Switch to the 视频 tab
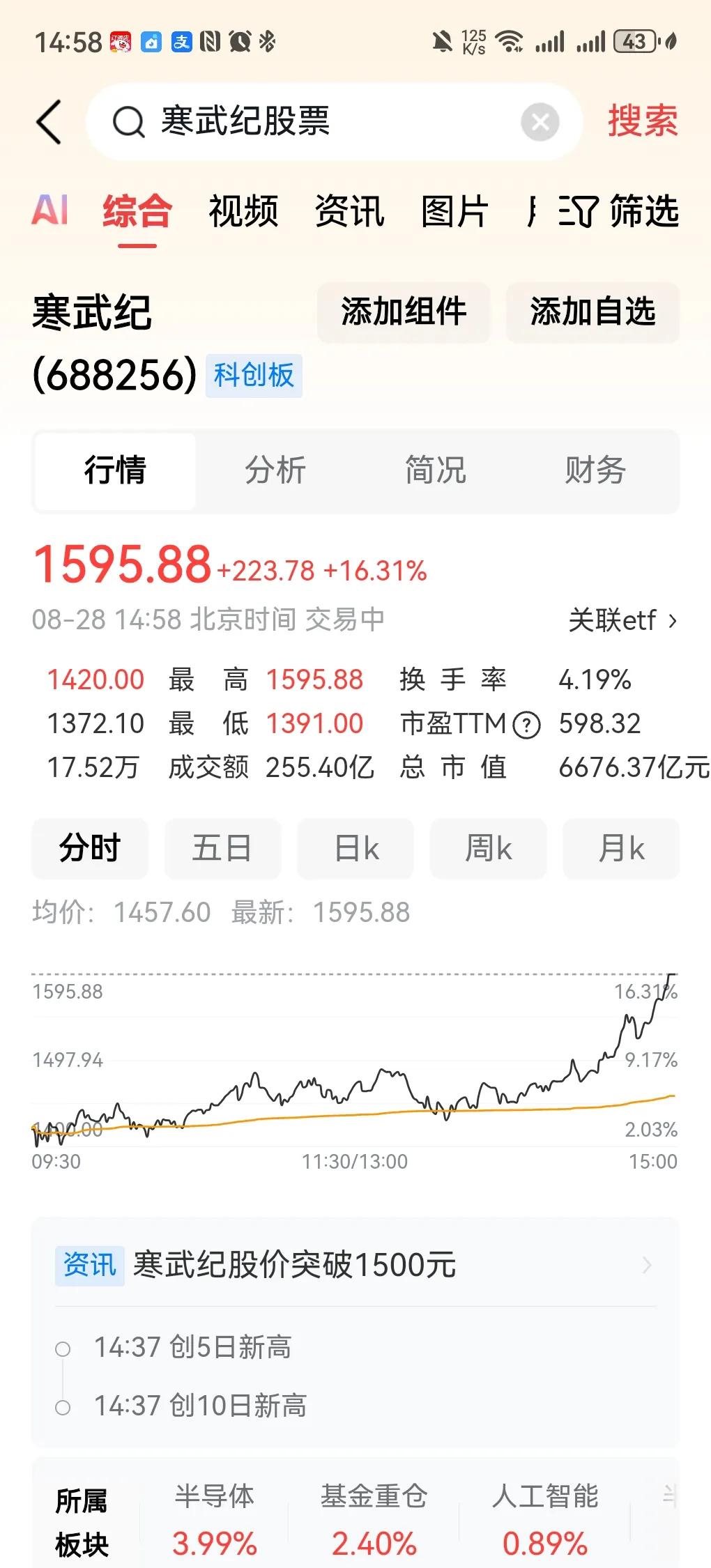Viewport: 711px width, 1568px height. pyautogui.click(x=243, y=210)
